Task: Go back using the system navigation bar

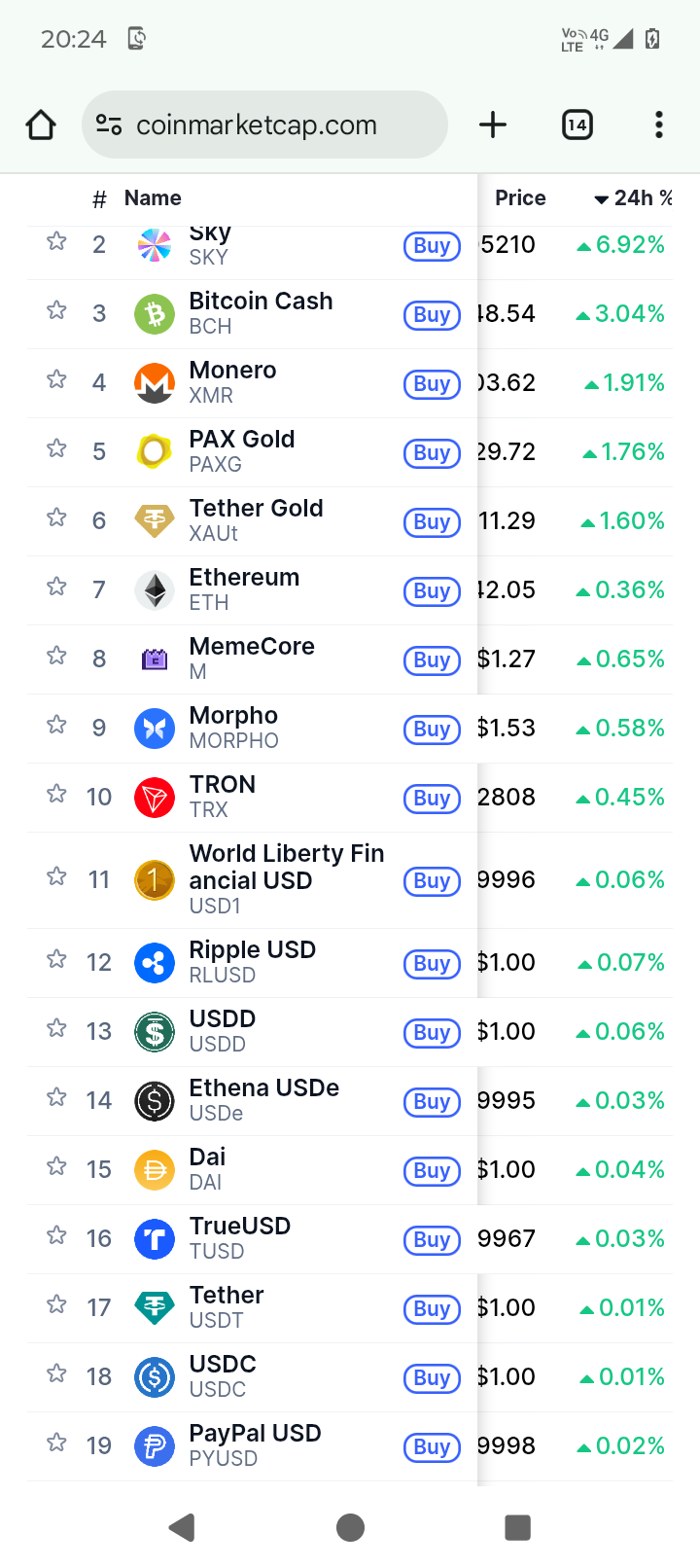Action: click(x=182, y=1527)
